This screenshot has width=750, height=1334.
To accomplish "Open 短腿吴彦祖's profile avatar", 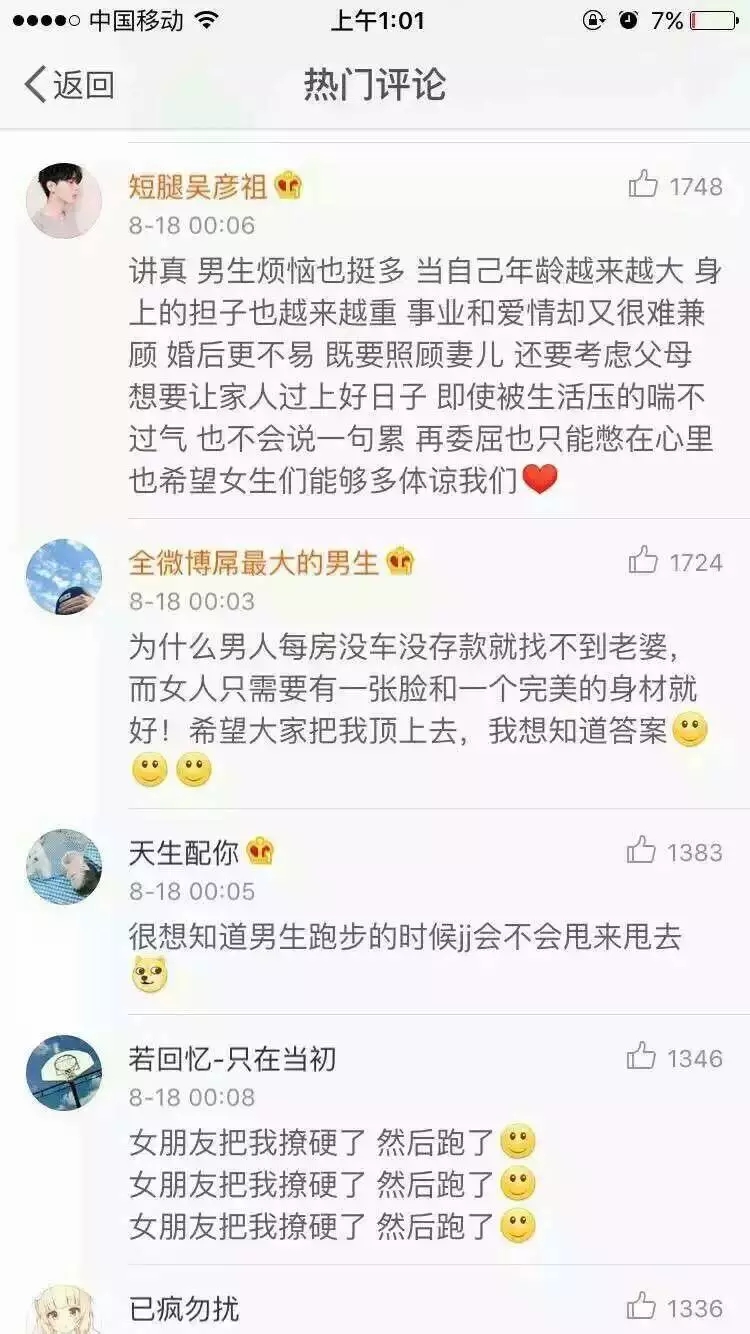I will (64, 200).
